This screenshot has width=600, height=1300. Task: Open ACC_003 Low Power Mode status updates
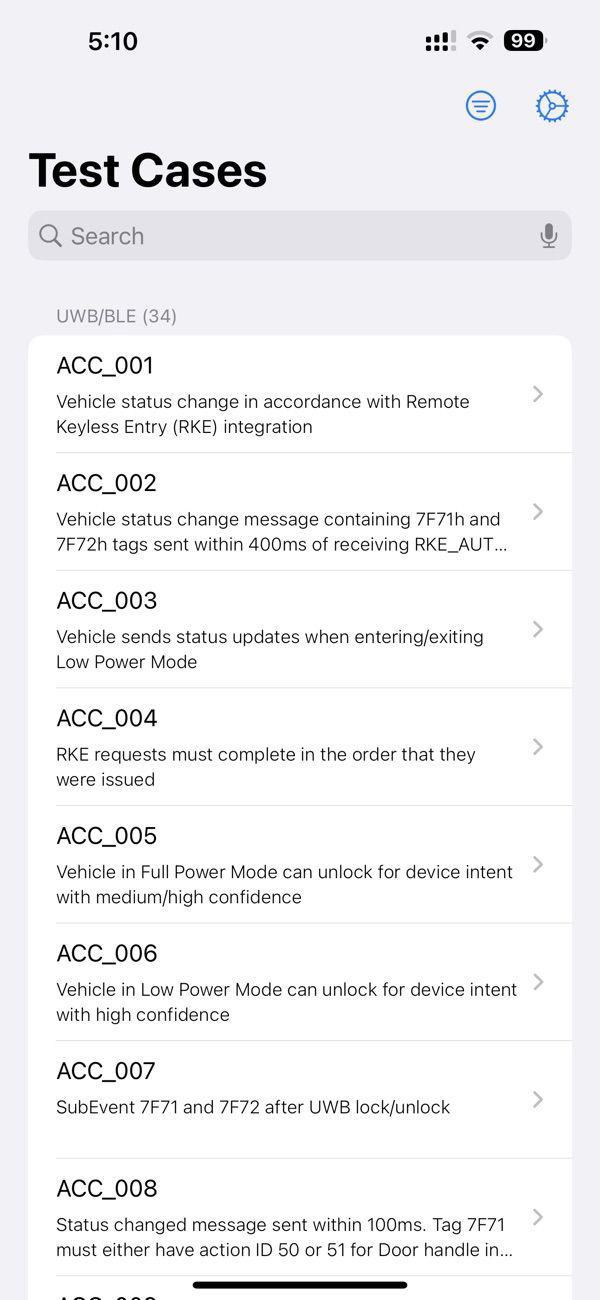(300, 629)
